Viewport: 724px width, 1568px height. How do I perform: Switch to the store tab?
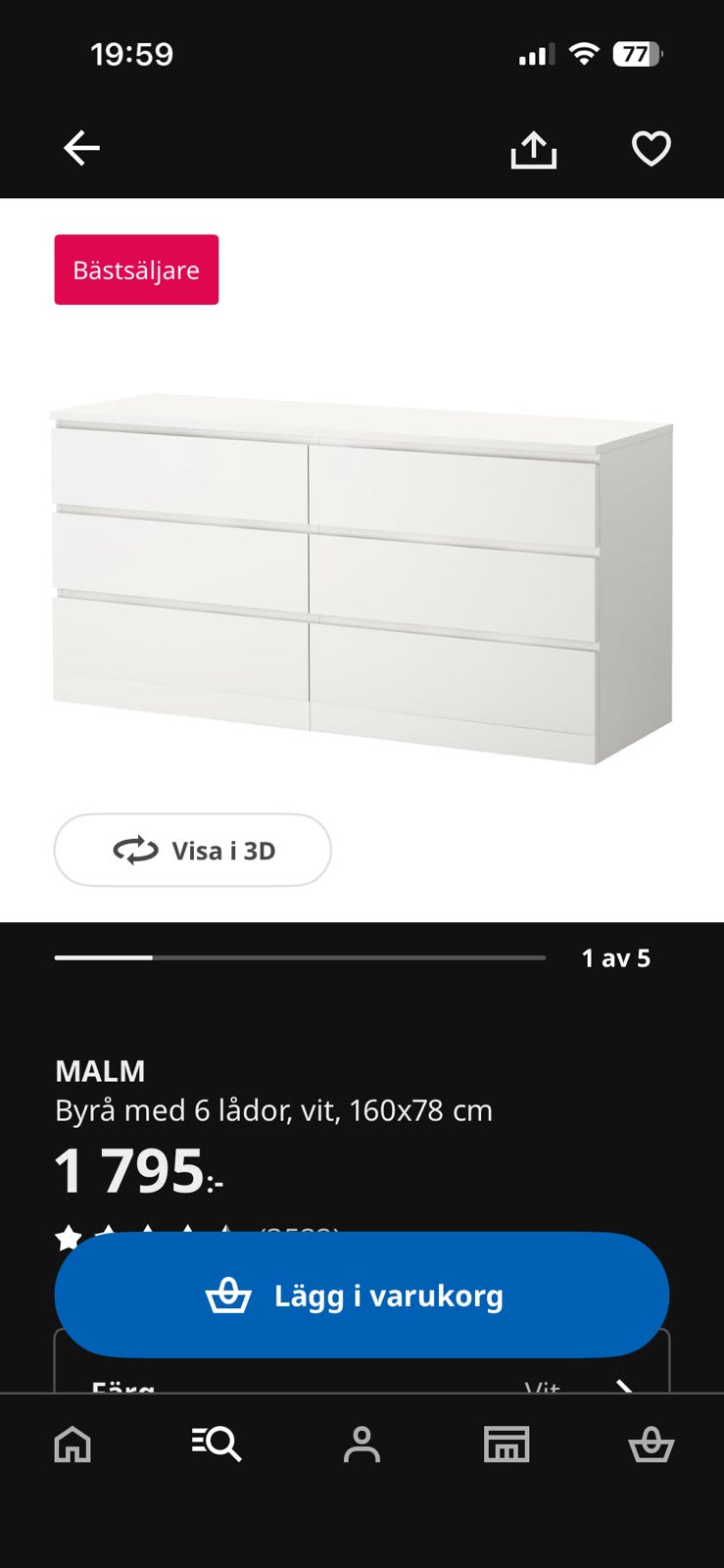click(507, 1445)
